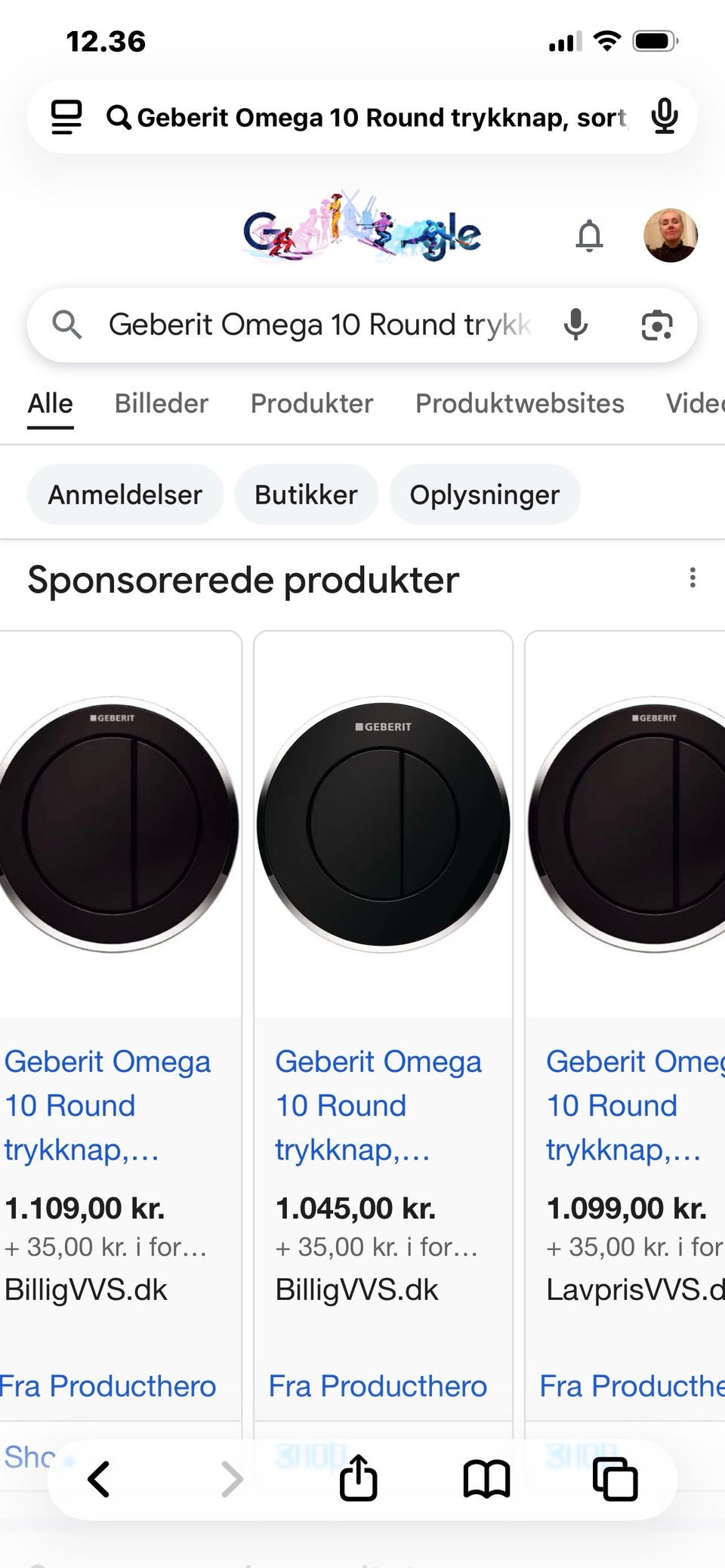Open the Safari share sheet

[x=358, y=1479]
